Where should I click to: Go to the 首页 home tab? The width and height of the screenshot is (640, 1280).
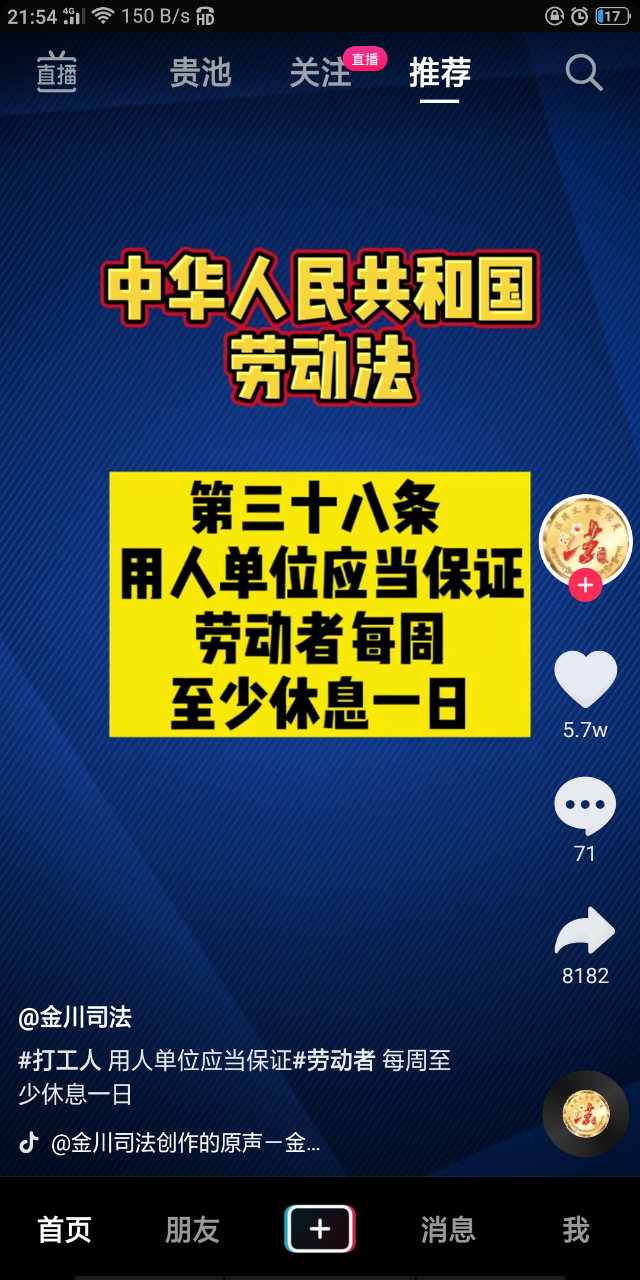tap(64, 1229)
